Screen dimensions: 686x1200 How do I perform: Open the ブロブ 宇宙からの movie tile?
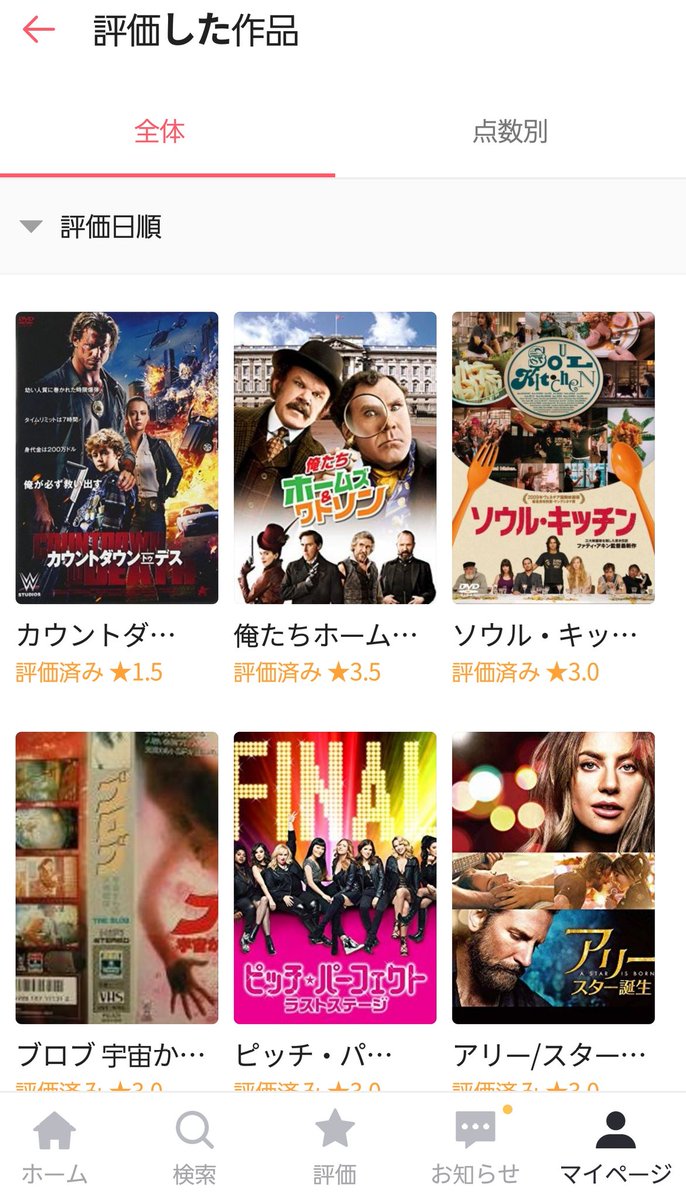click(x=117, y=878)
